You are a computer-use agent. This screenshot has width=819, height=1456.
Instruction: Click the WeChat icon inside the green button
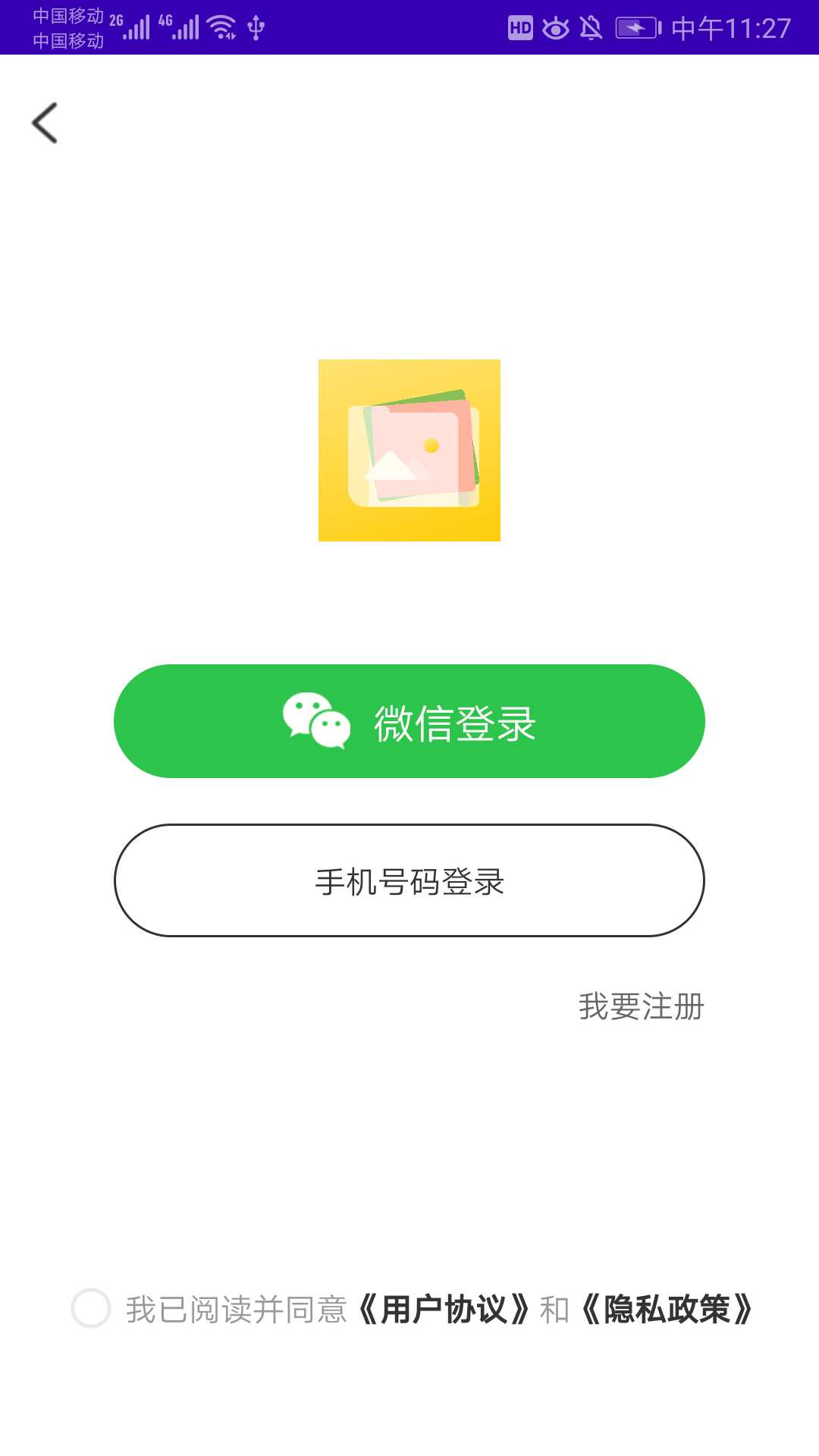coord(316,720)
